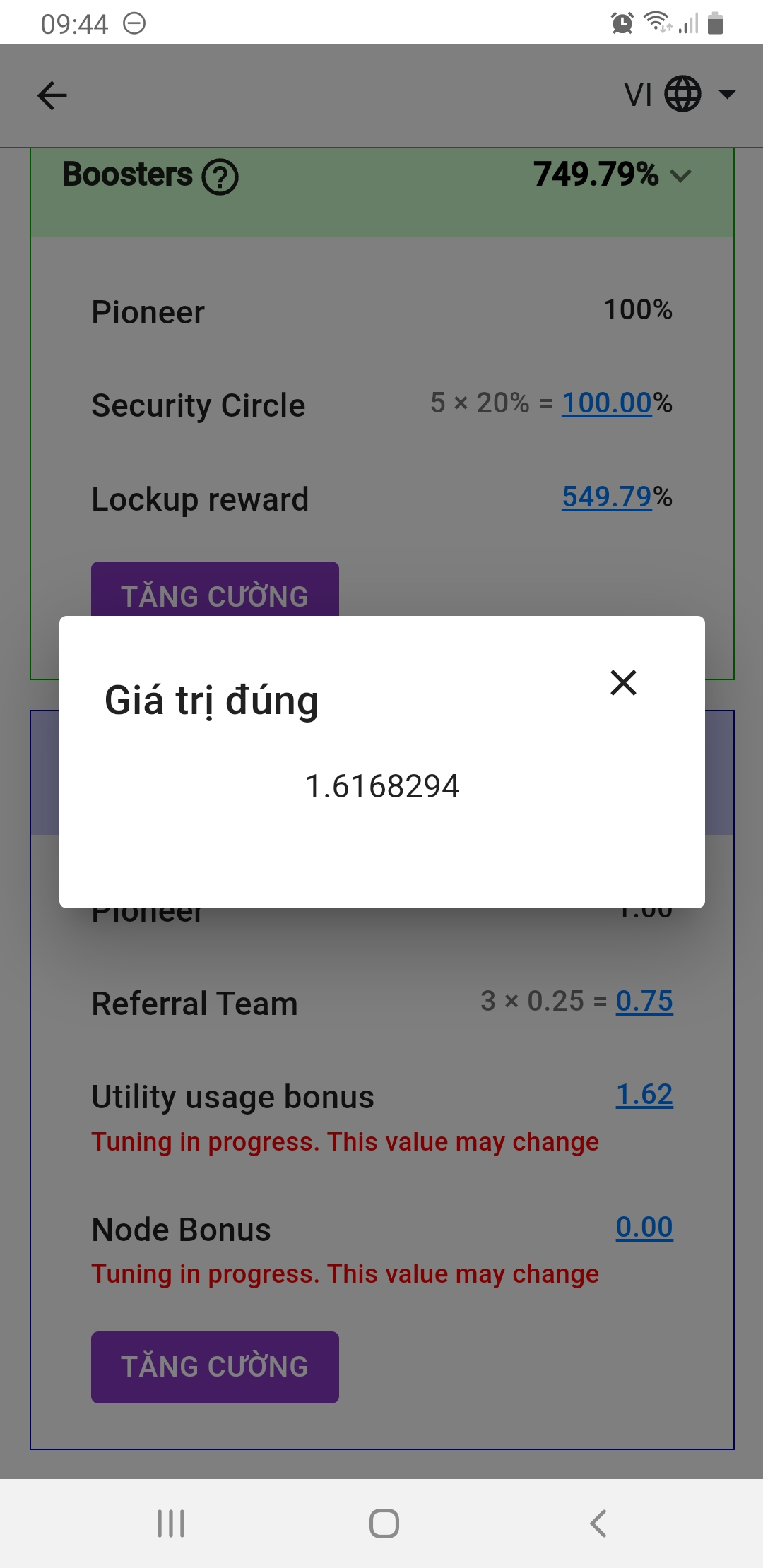Open the recent apps view

[x=171, y=1524]
